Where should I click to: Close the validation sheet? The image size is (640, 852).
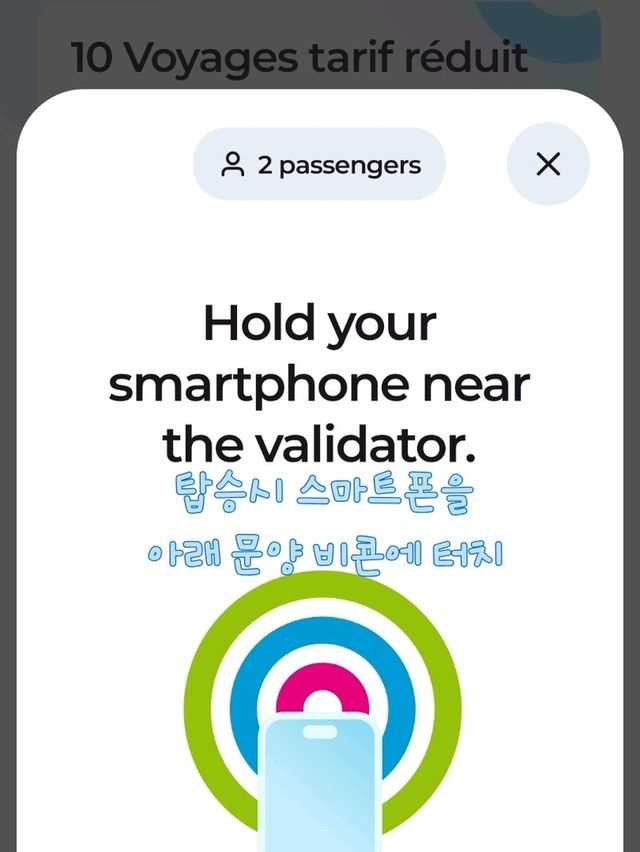click(548, 164)
